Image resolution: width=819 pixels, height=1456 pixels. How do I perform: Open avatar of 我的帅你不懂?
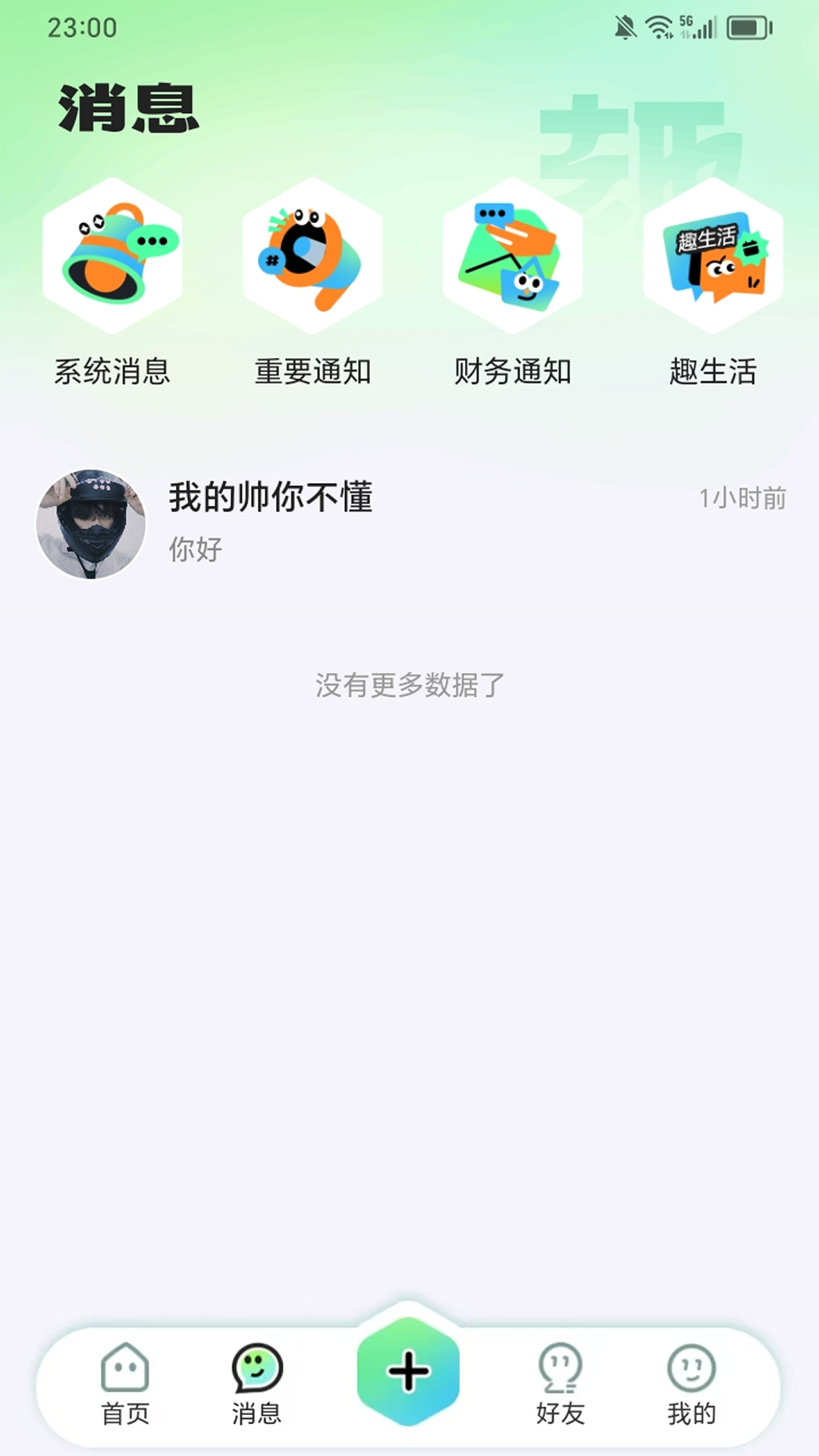91,525
